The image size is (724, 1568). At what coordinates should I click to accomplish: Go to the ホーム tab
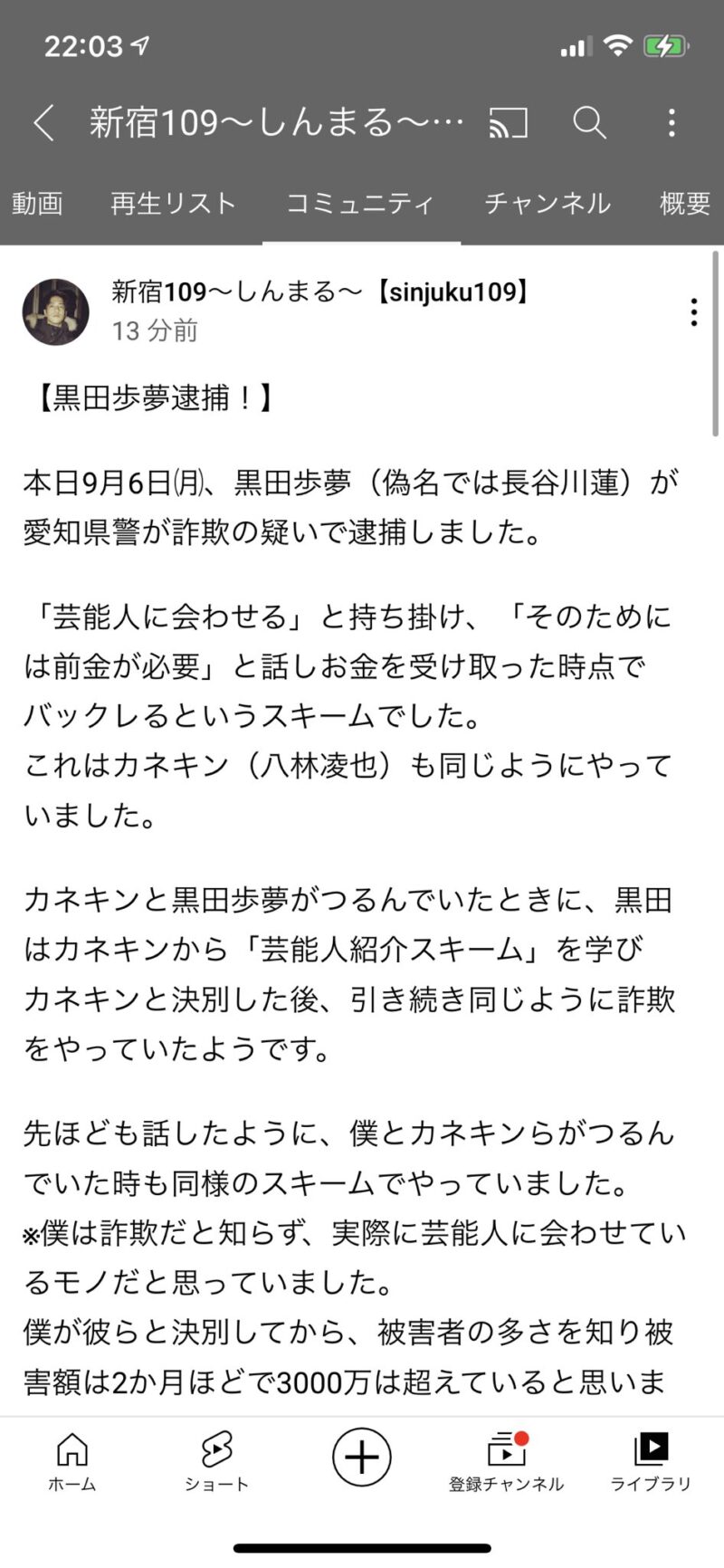click(72, 1461)
